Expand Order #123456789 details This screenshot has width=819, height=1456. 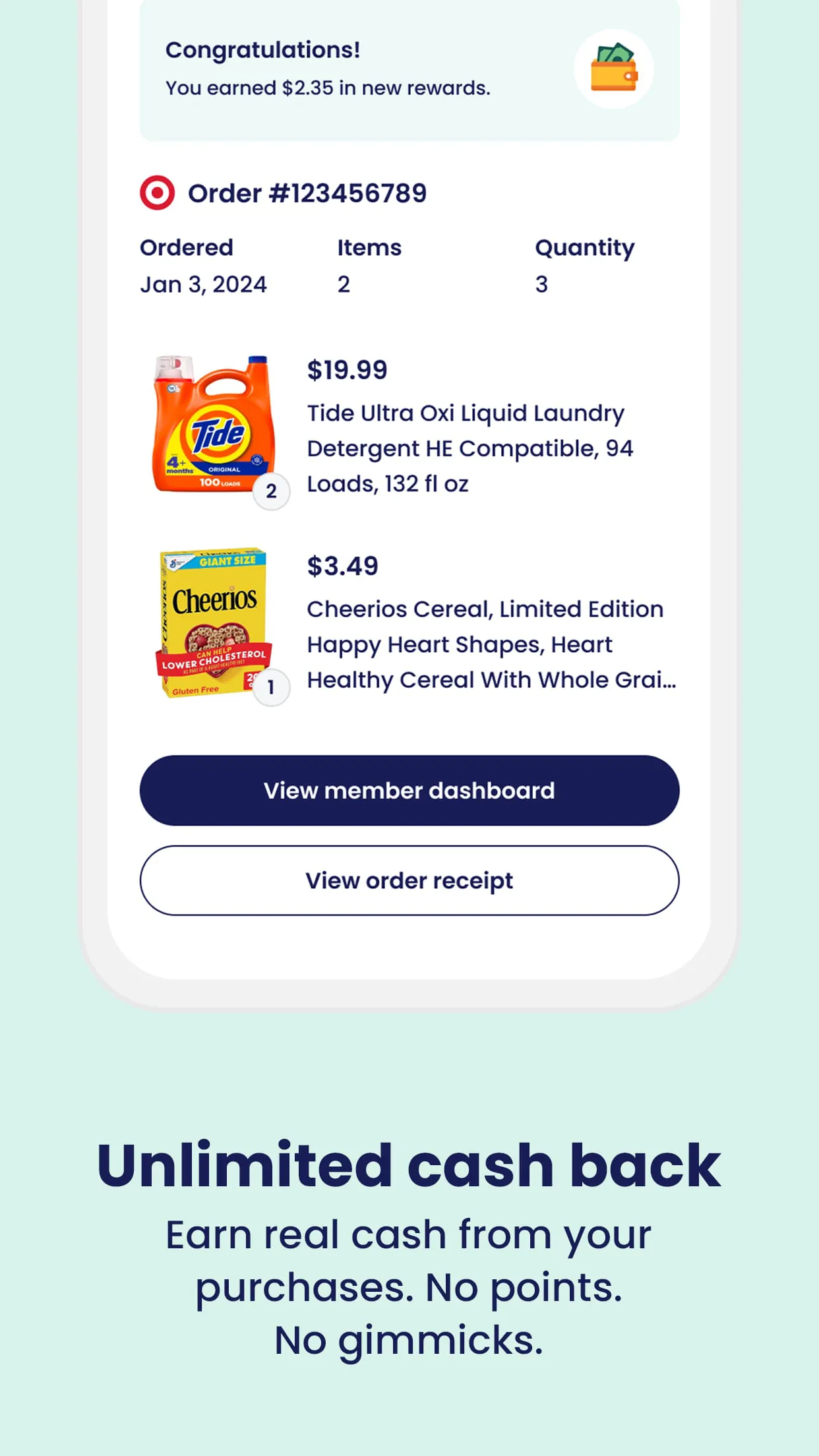307,193
